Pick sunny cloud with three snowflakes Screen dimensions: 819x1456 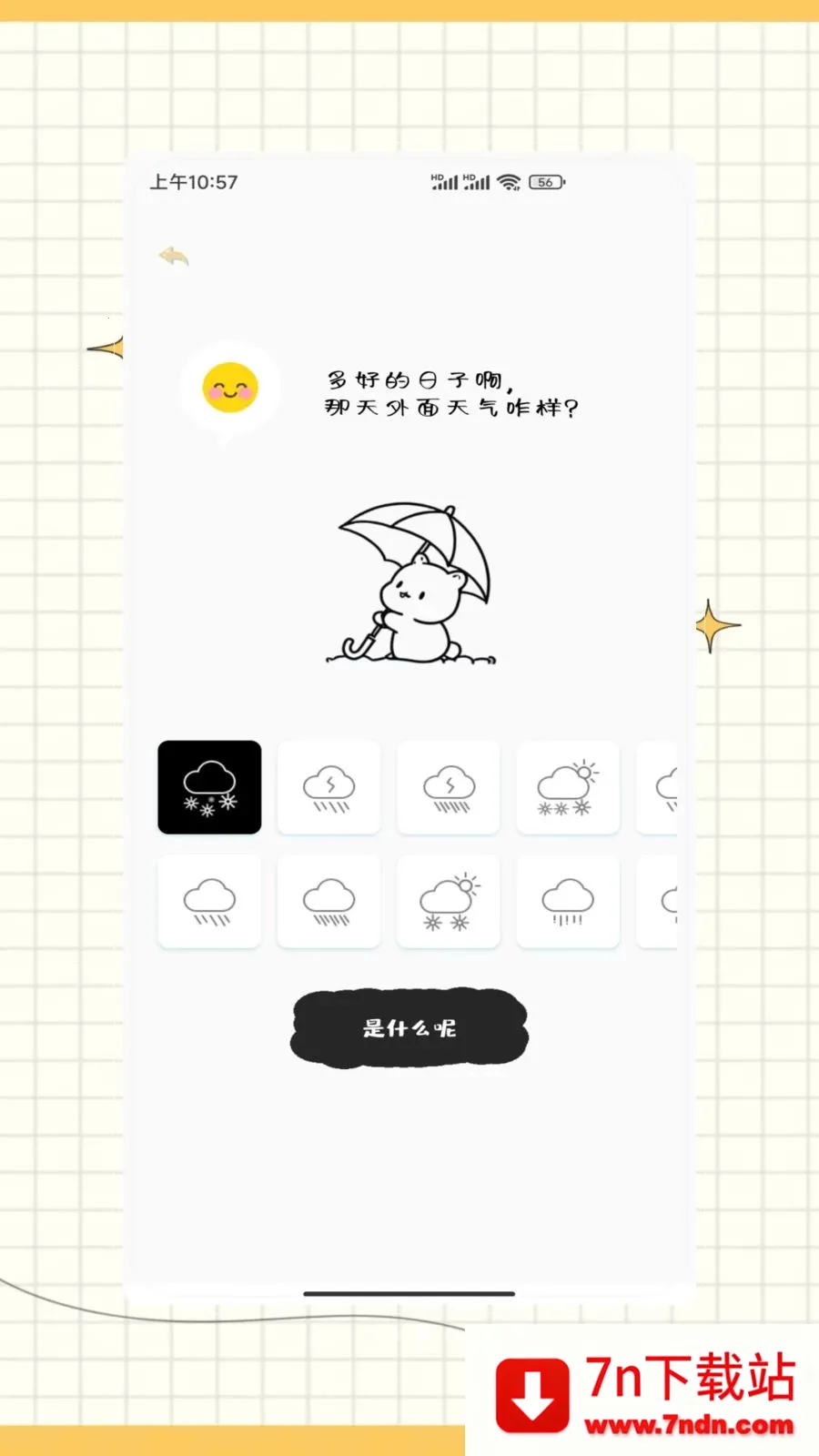[x=568, y=787]
